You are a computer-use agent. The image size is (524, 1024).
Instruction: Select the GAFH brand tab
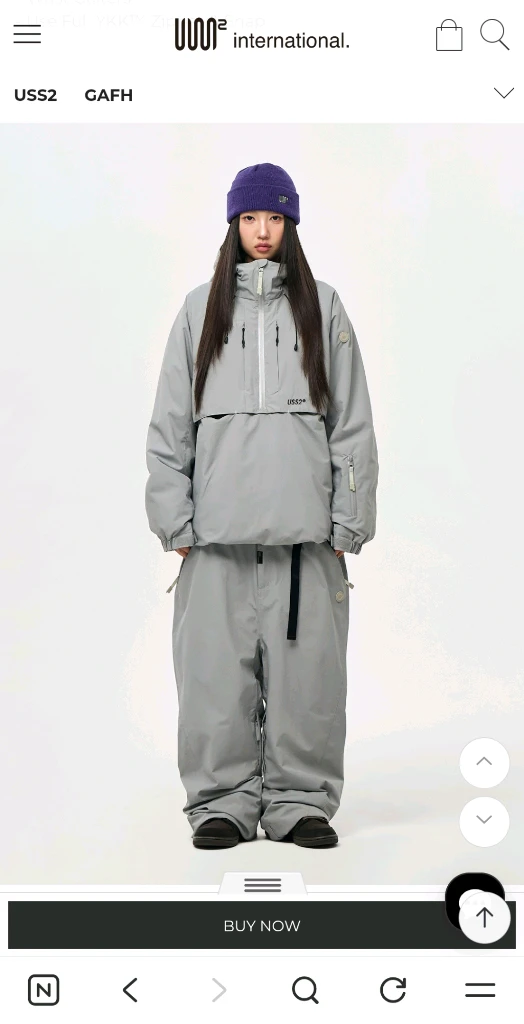108,95
